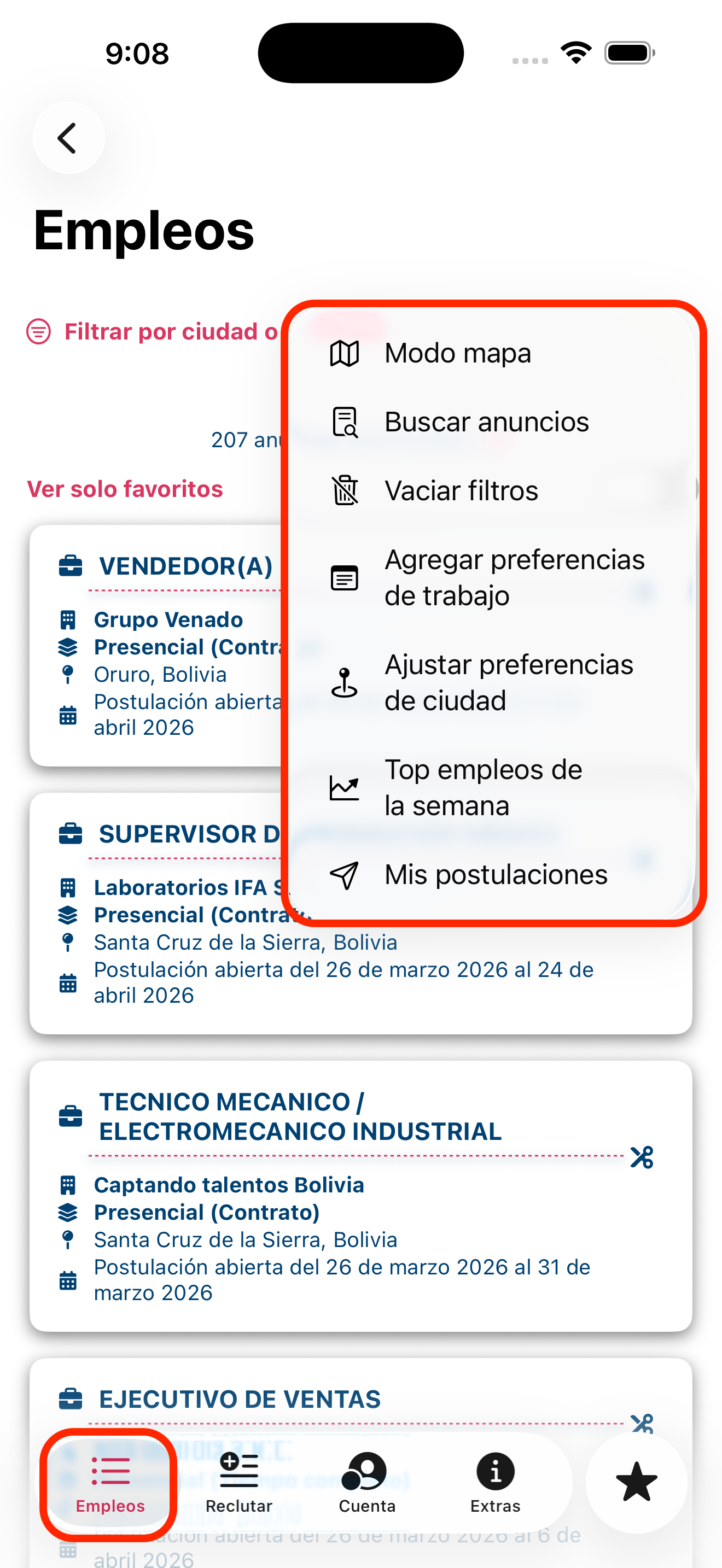Screen dimensions: 722x1568
Task: Tap Filtrar por ciudad filter link
Action: click(152, 332)
